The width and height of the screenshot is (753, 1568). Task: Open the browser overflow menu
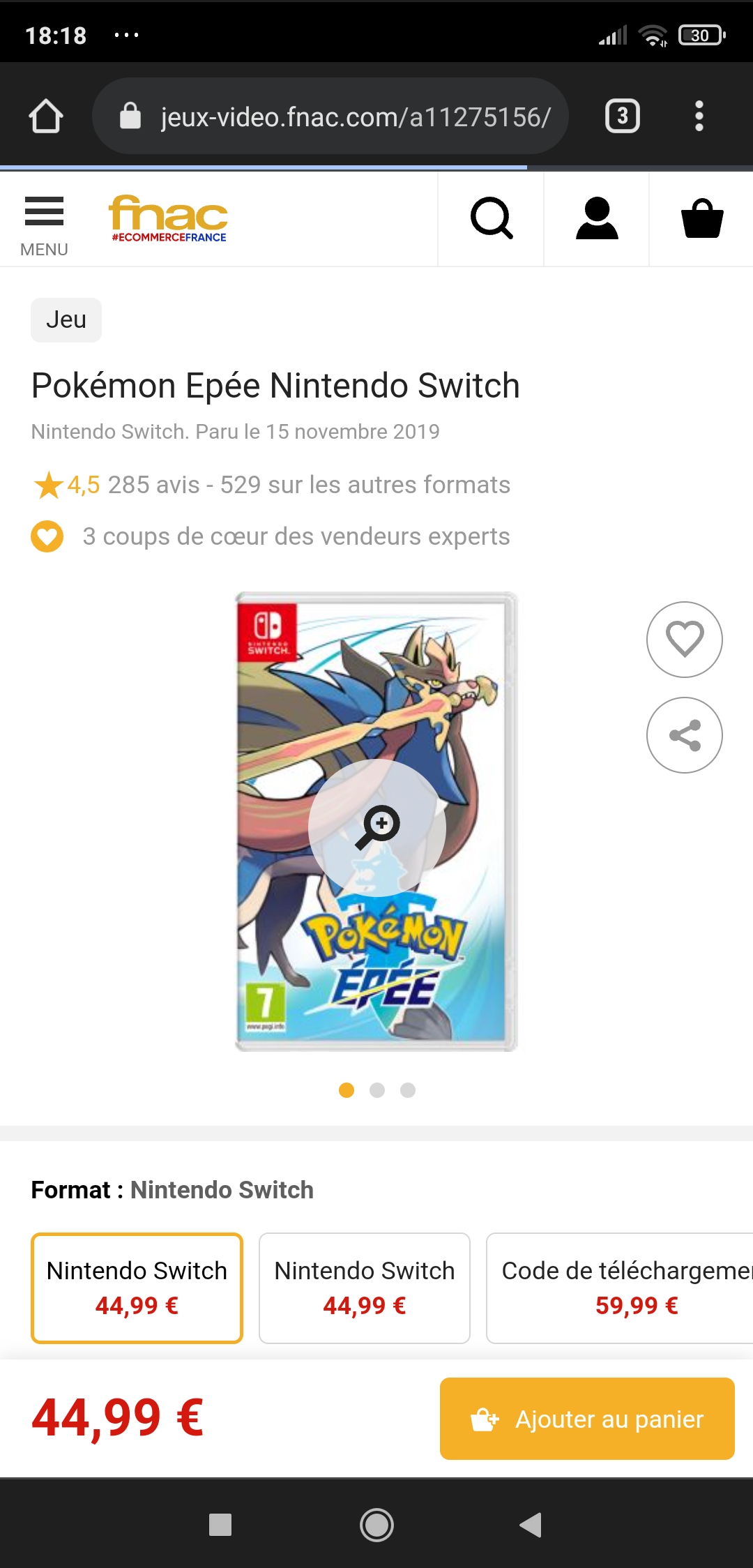tap(699, 116)
